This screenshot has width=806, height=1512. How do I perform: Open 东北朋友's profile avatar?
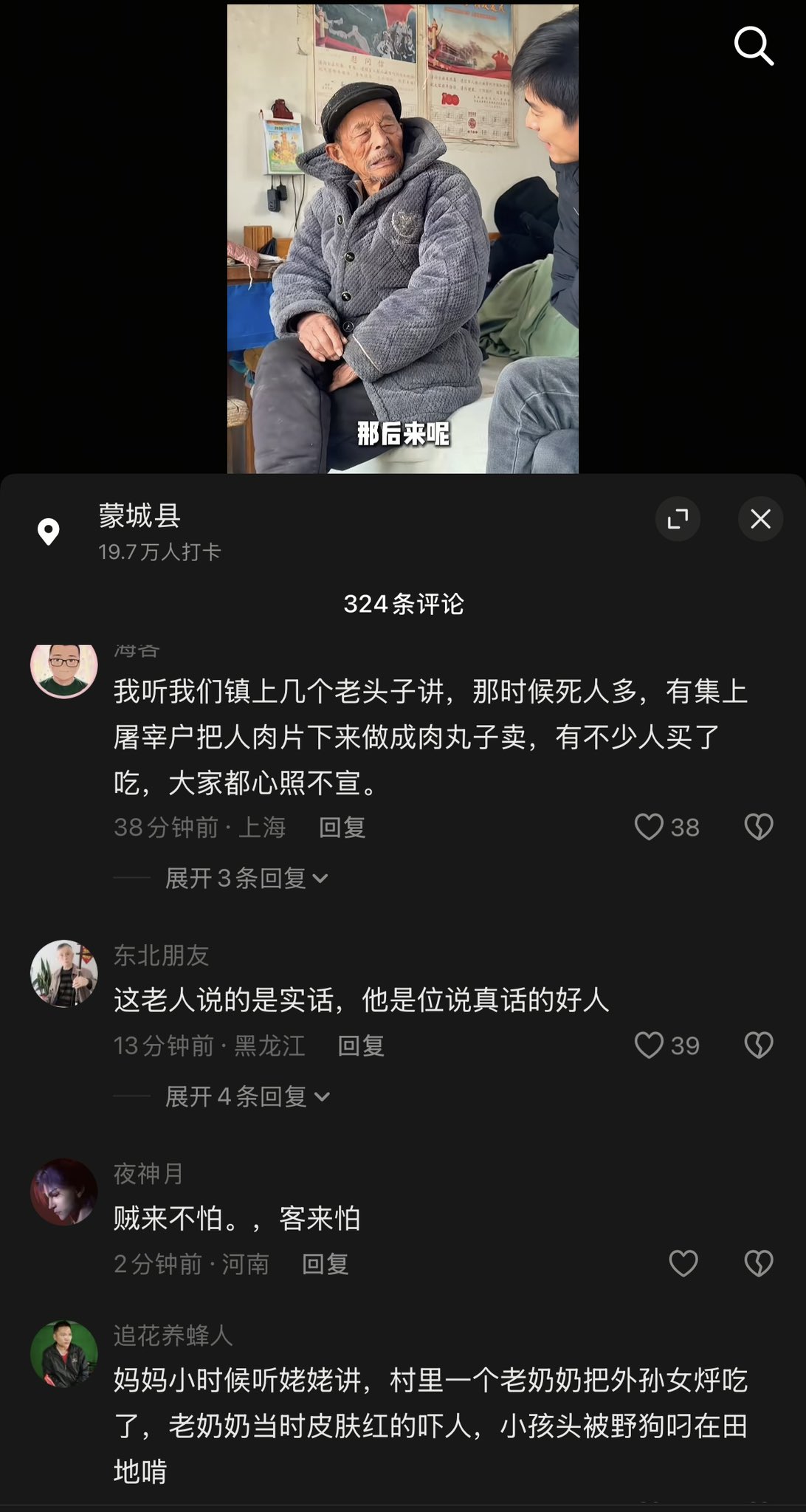pos(64,974)
